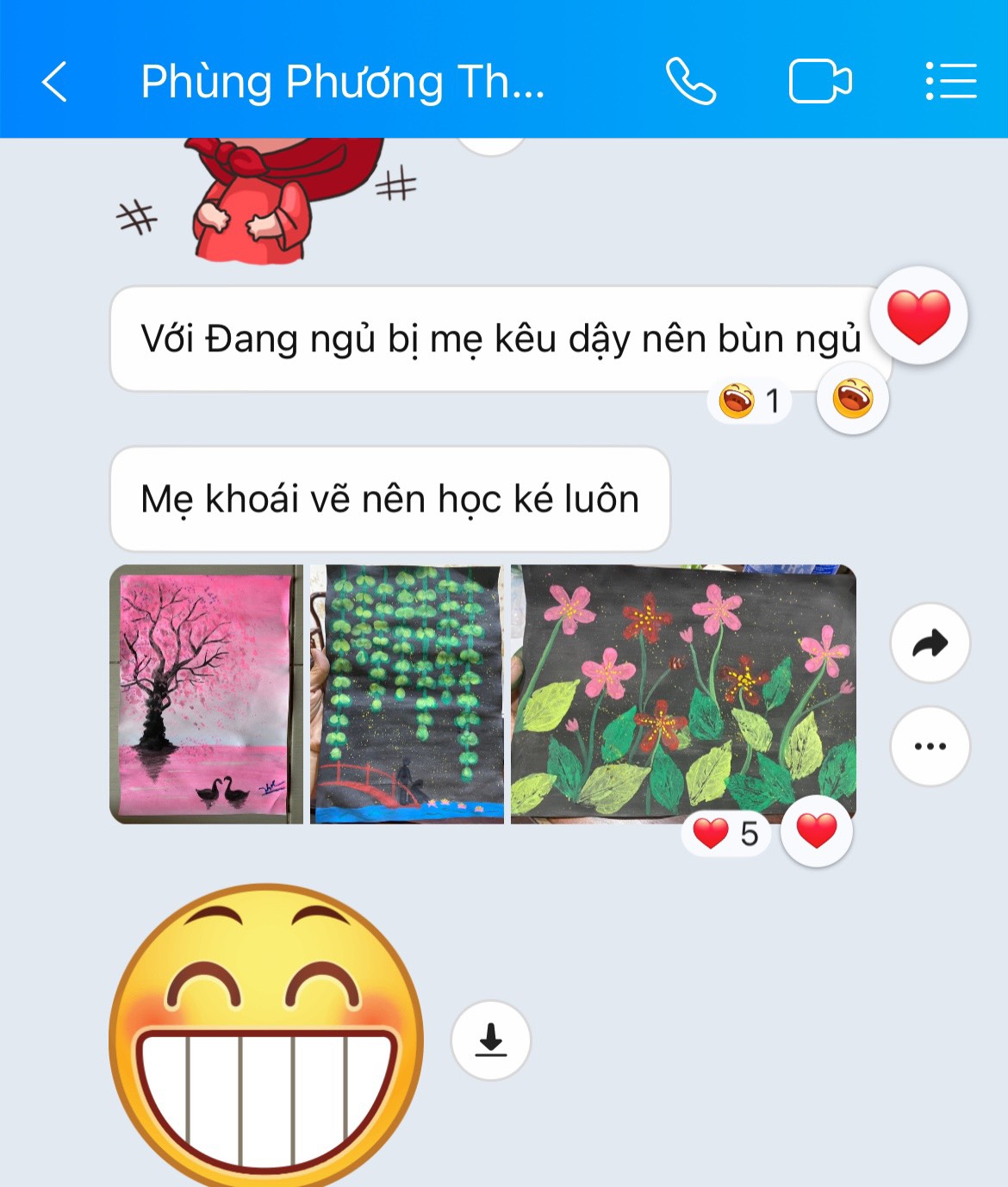The image size is (1008, 1187).
Task: View the green hanging vines painting
Action: pyautogui.click(x=407, y=694)
